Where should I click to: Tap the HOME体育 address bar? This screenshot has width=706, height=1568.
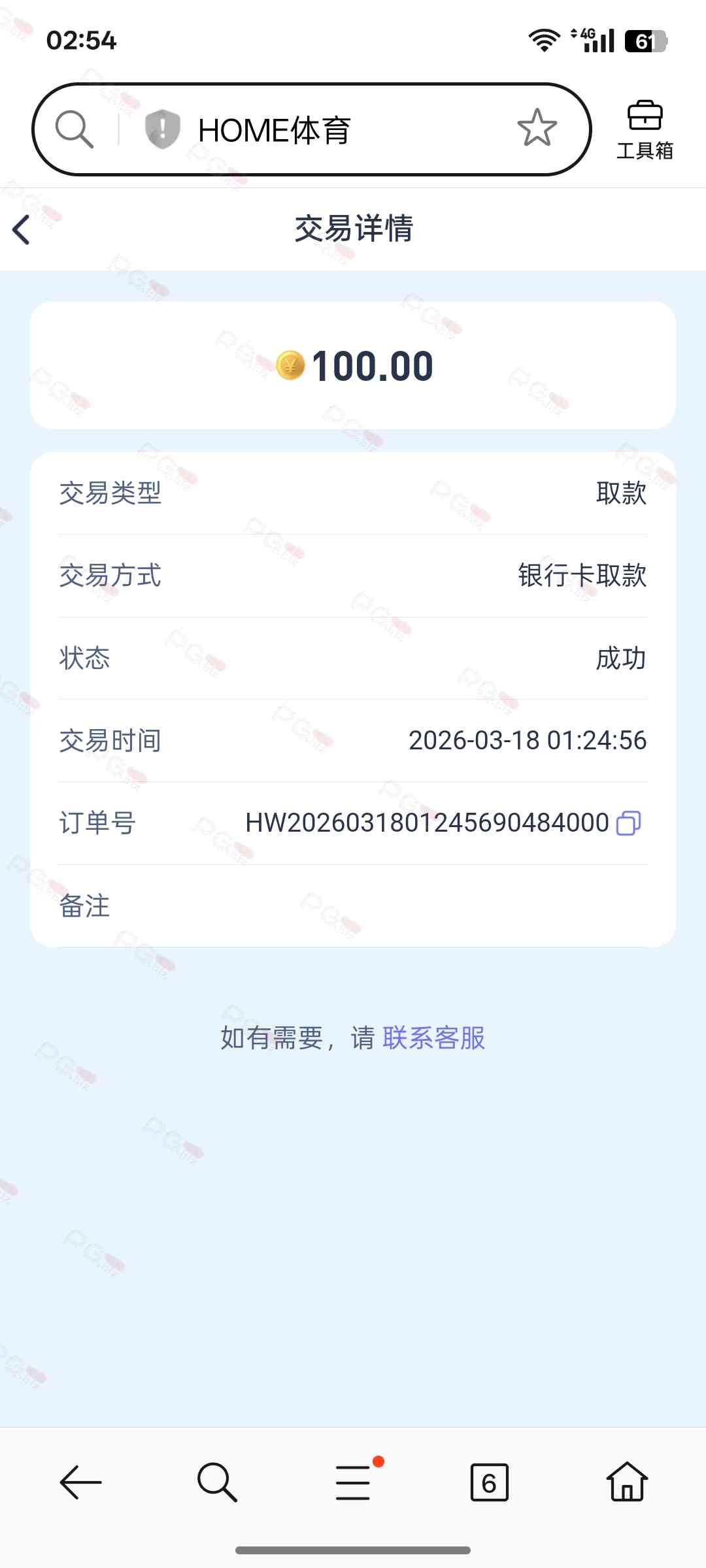click(x=327, y=129)
